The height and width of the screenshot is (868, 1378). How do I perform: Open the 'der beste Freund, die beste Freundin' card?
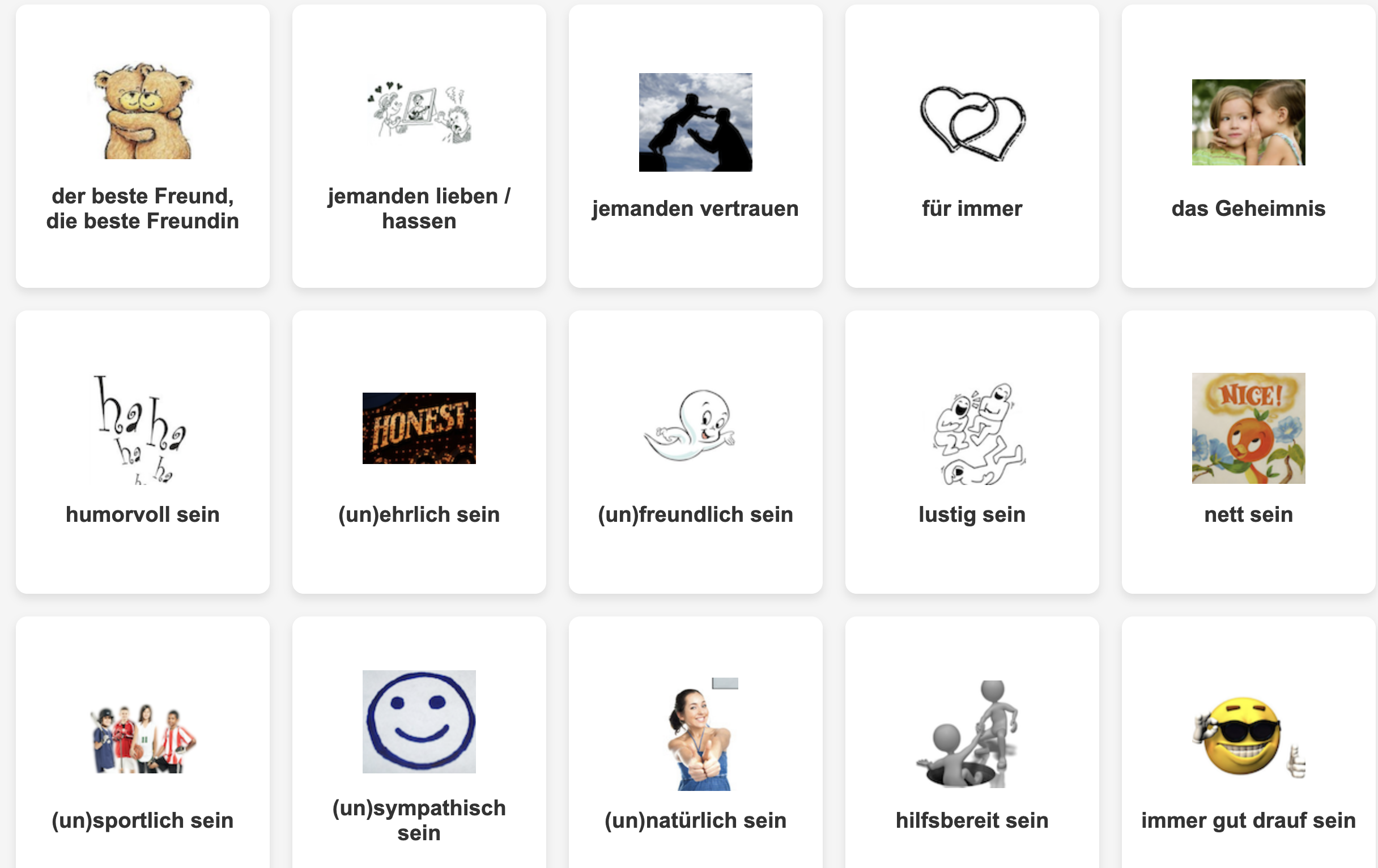point(142,147)
